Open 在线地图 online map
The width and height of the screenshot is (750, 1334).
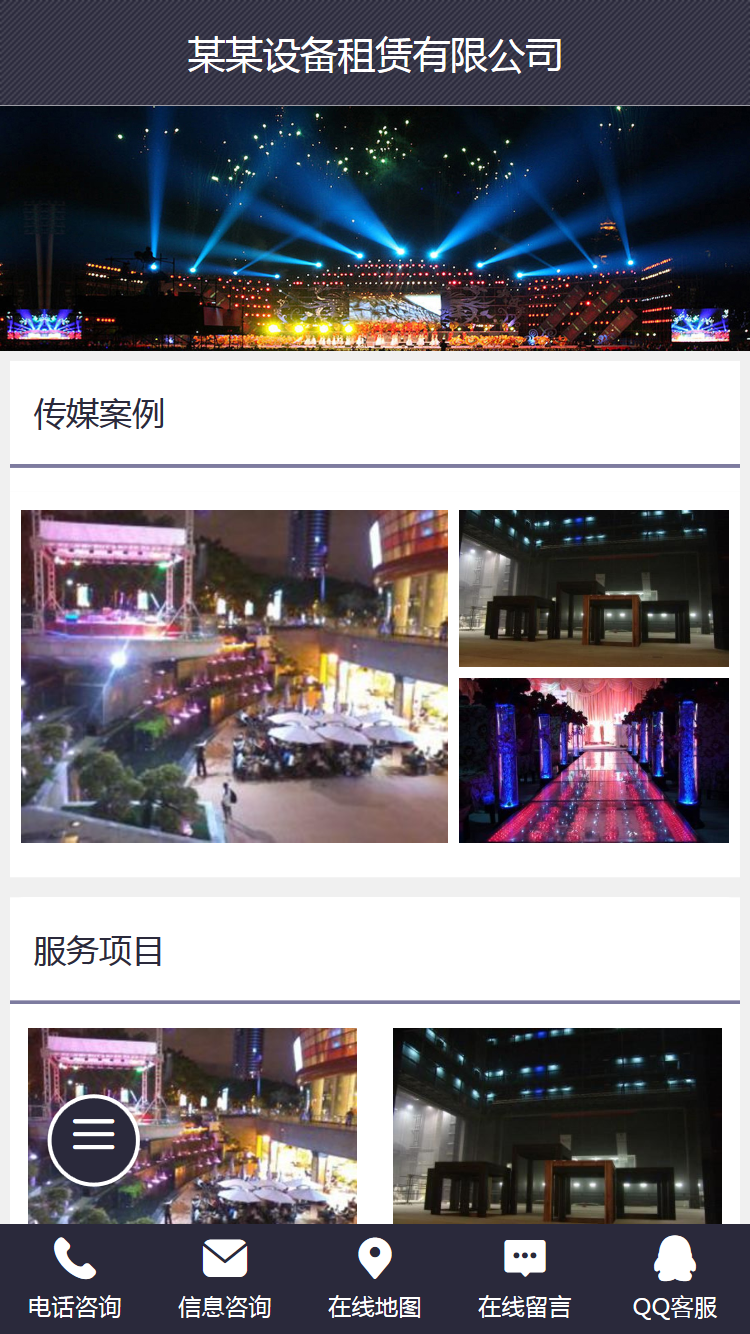[375, 1279]
